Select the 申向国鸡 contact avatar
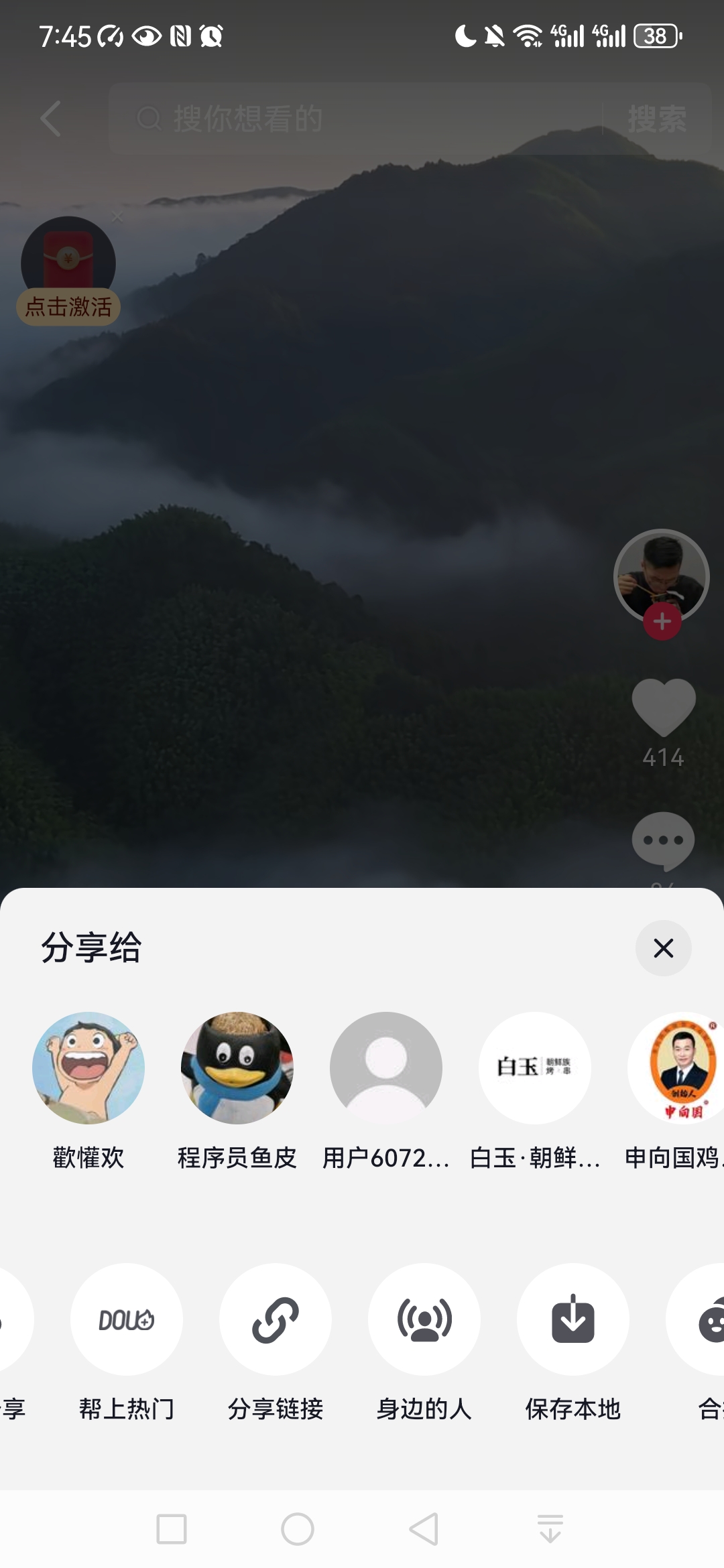Viewport: 724px width, 1568px height. tap(678, 1068)
